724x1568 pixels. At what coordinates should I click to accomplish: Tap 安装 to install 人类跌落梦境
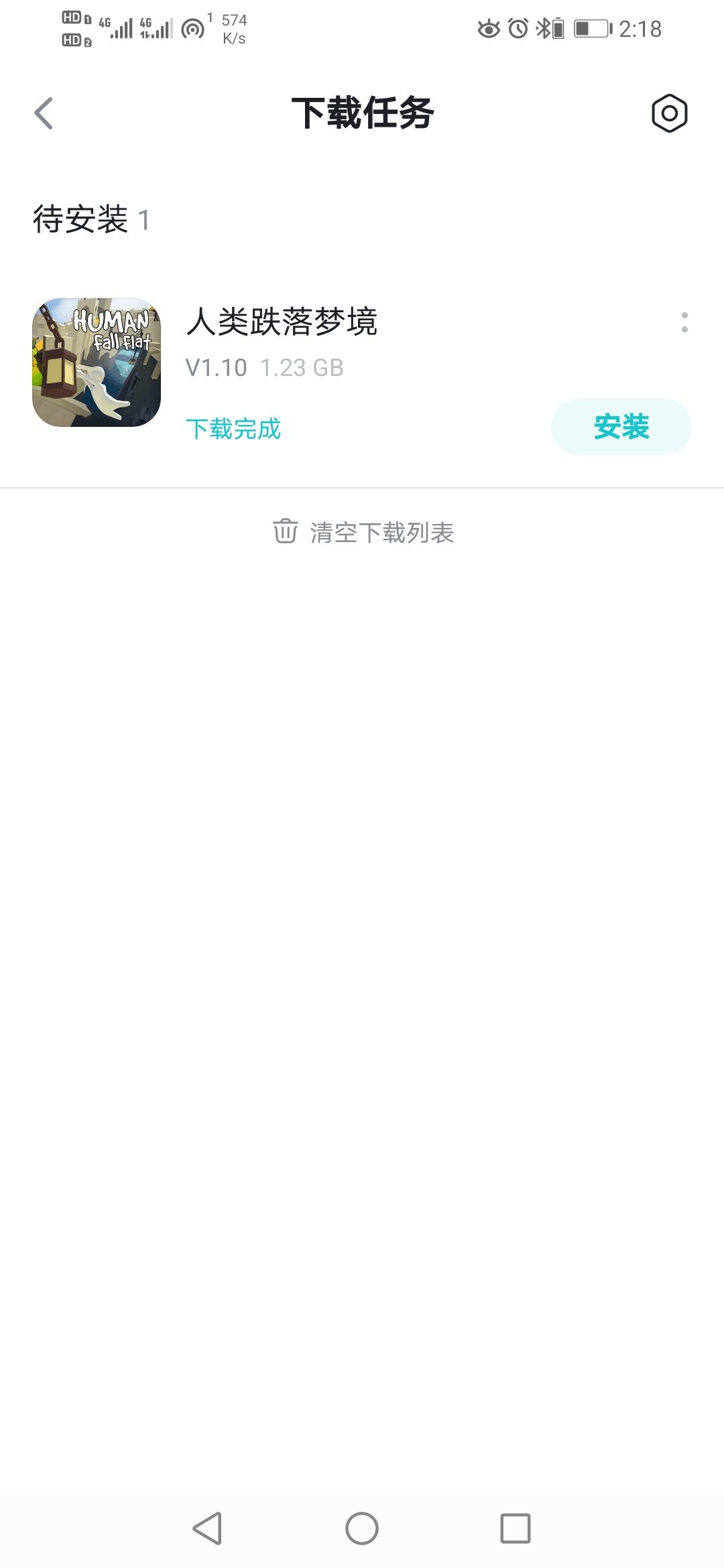(621, 427)
